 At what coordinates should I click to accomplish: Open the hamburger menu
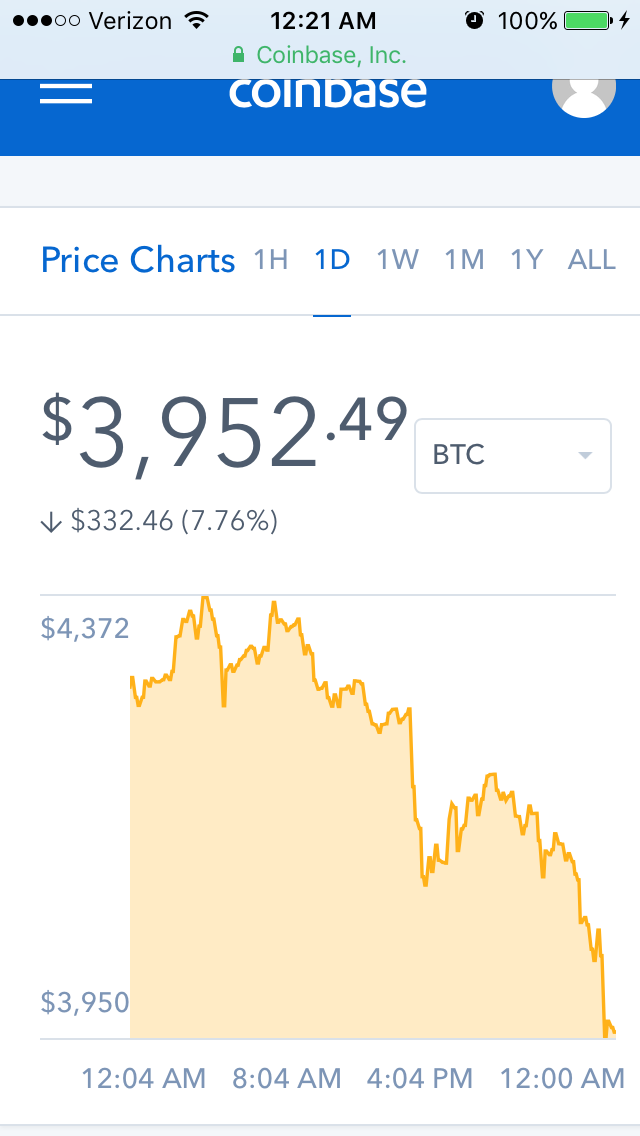[x=66, y=93]
